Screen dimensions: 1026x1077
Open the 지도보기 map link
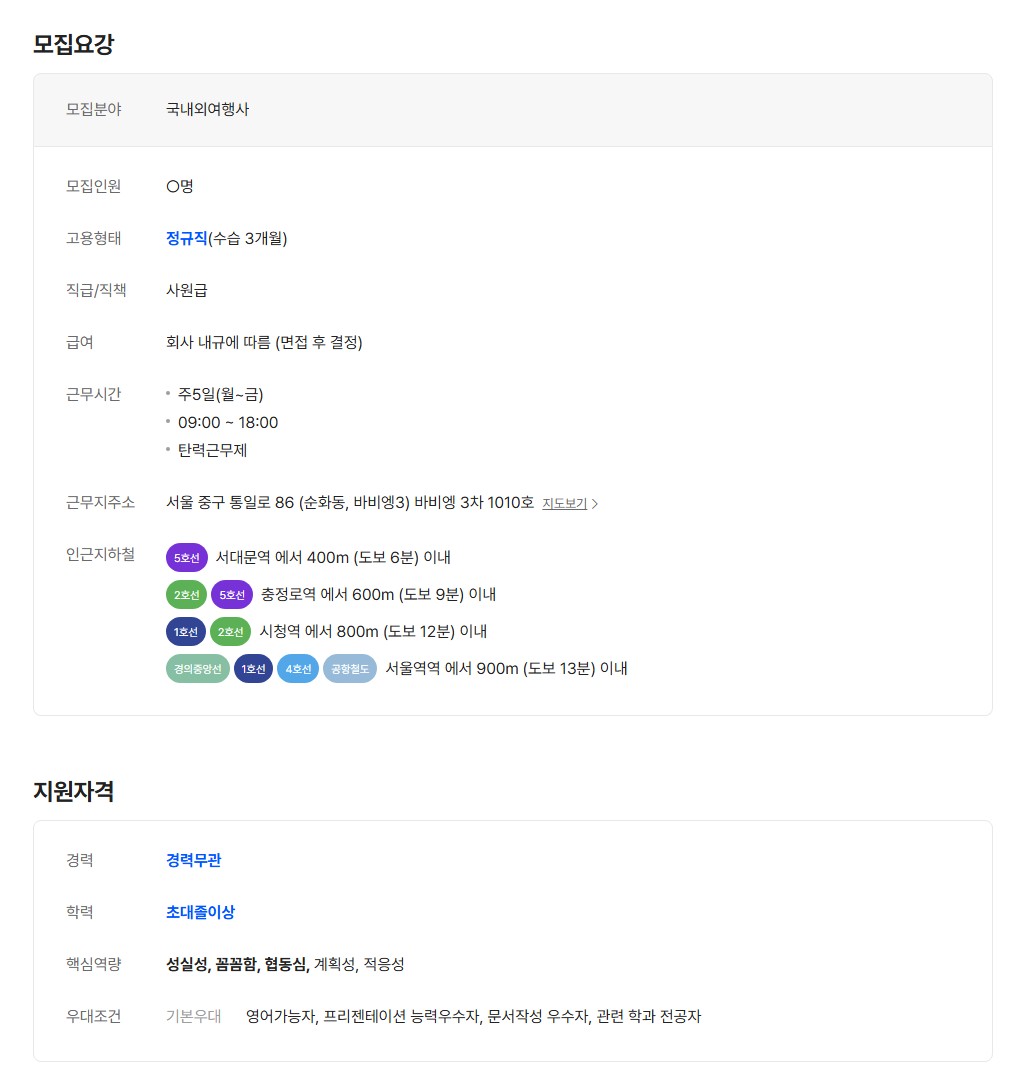567,504
